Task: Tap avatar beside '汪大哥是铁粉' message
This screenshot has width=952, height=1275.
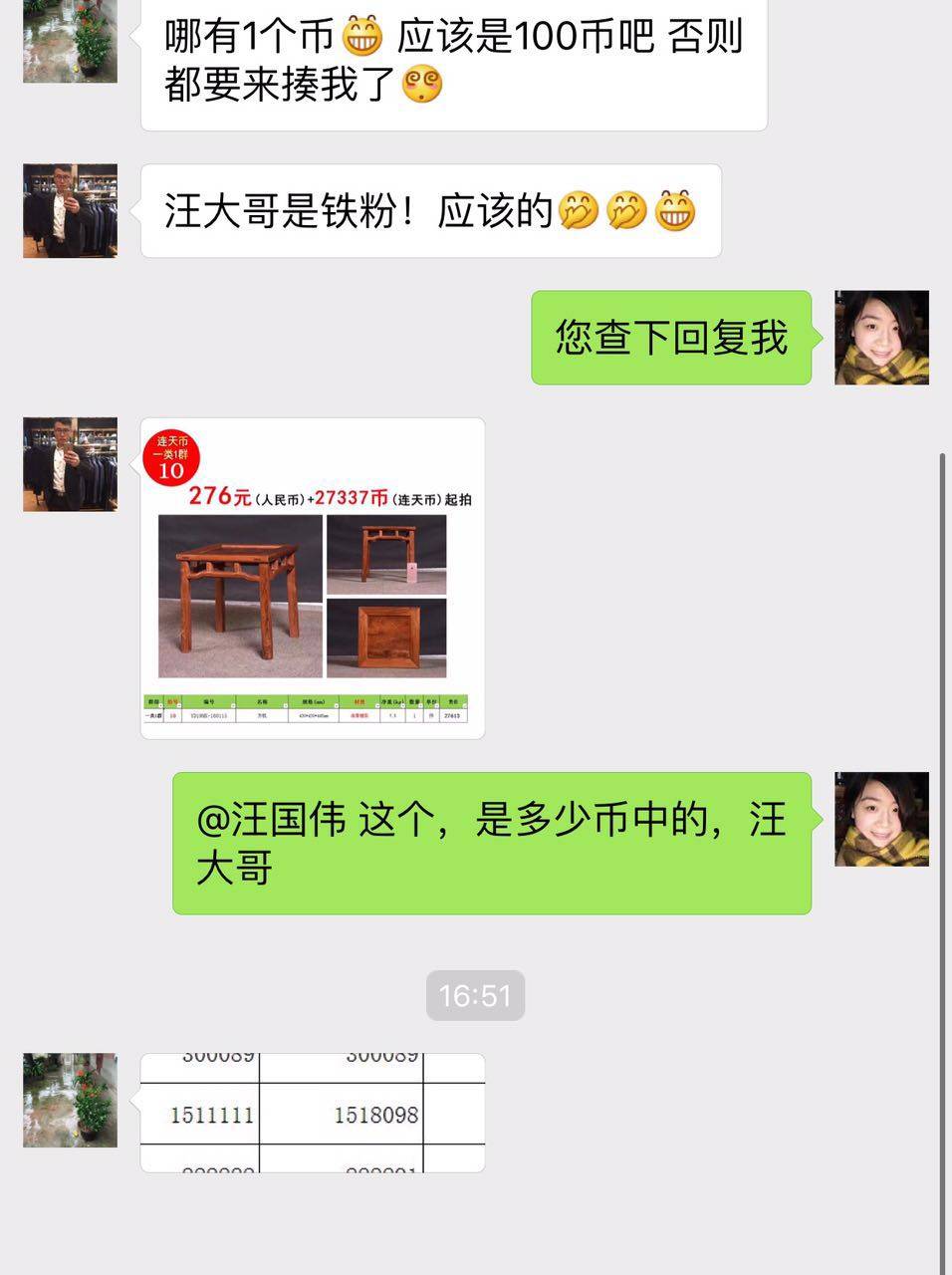Action: [x=70, y=211]
